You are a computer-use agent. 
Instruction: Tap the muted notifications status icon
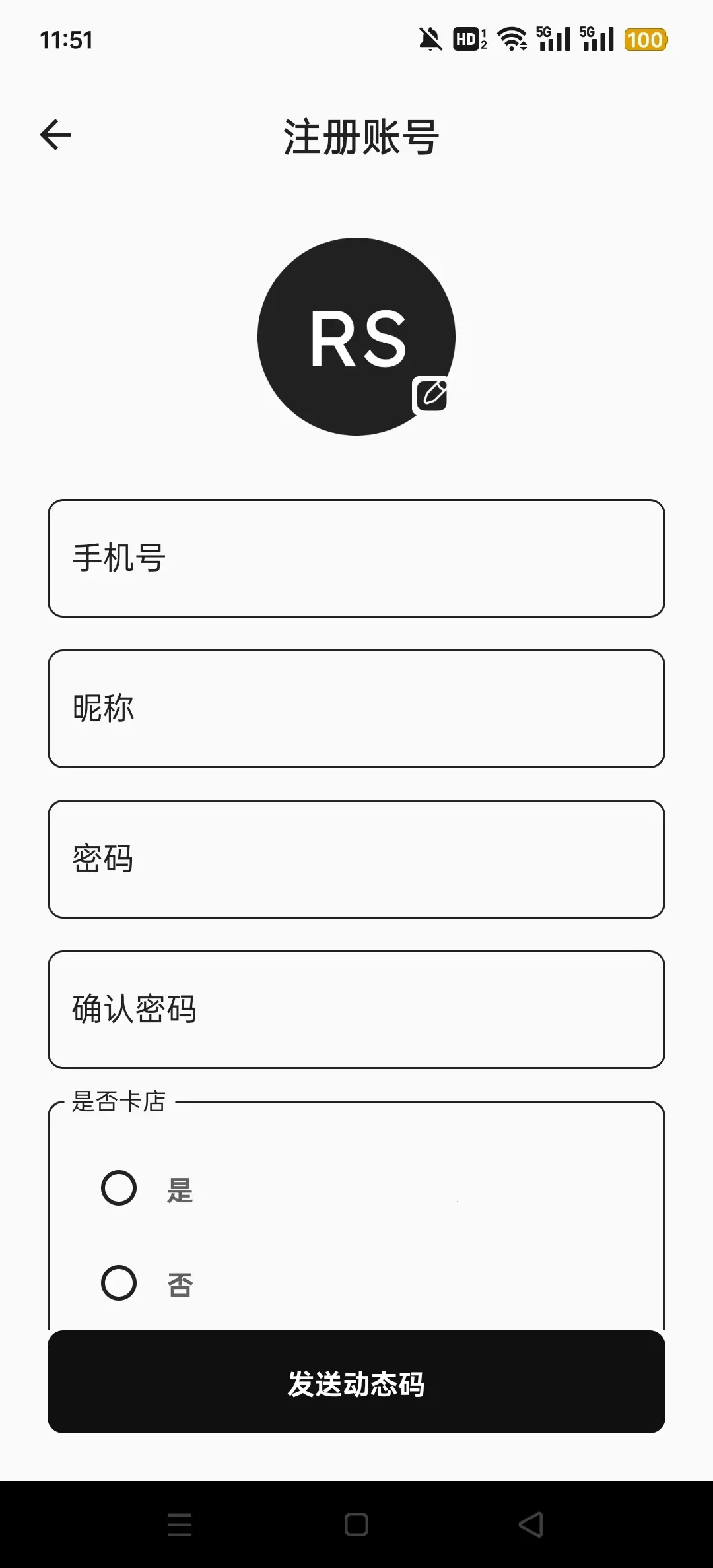tap(430, 40)
